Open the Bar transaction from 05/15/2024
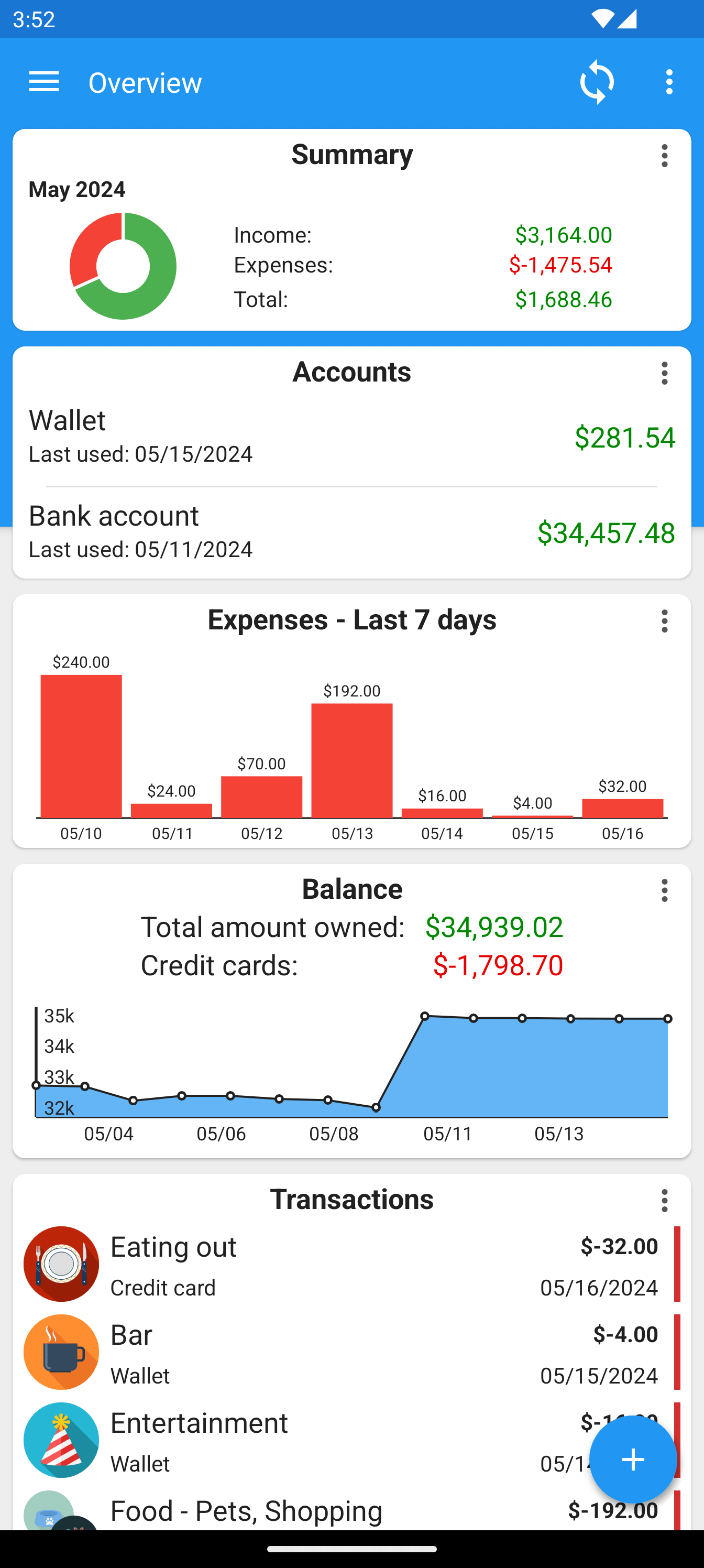 (351, 1353)
